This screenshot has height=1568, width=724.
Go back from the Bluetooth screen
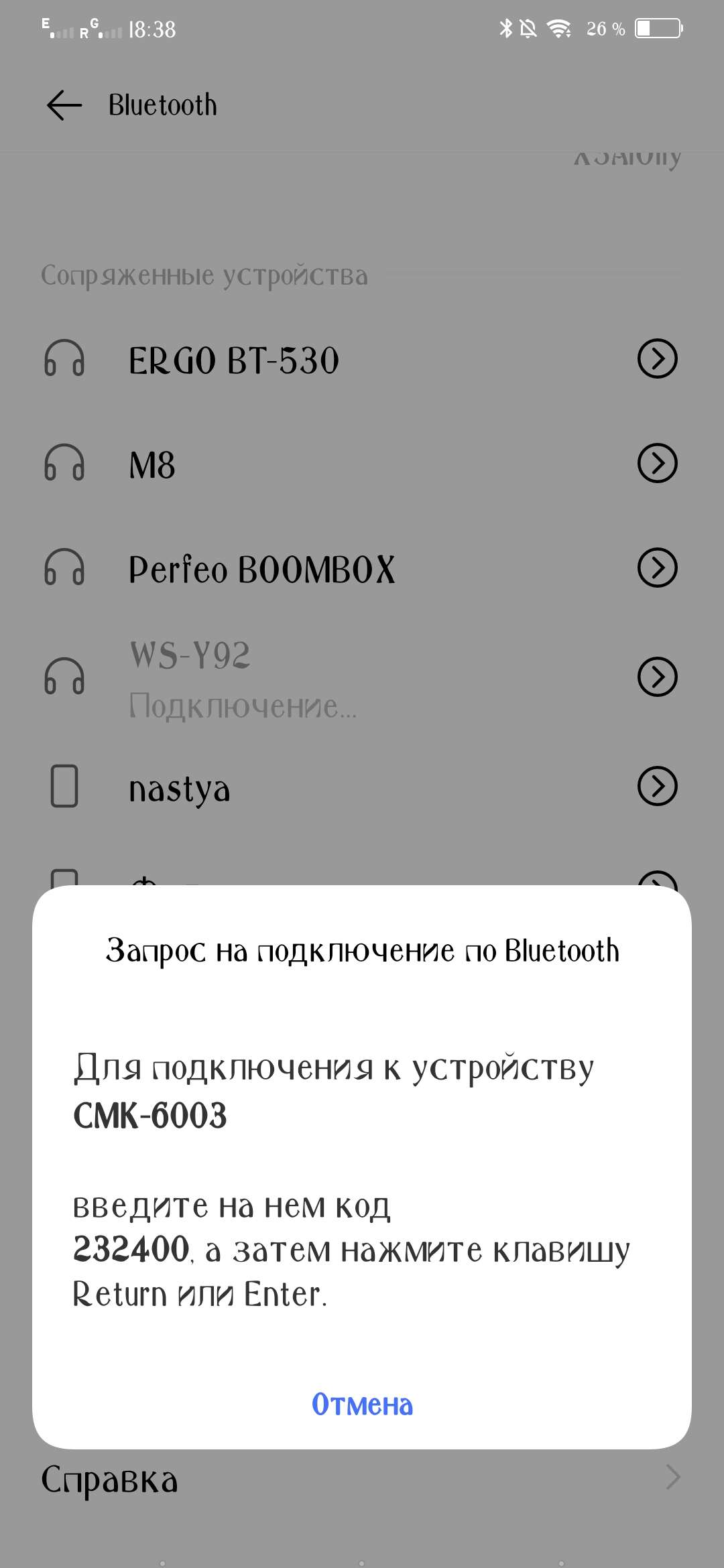coord(64,105)
